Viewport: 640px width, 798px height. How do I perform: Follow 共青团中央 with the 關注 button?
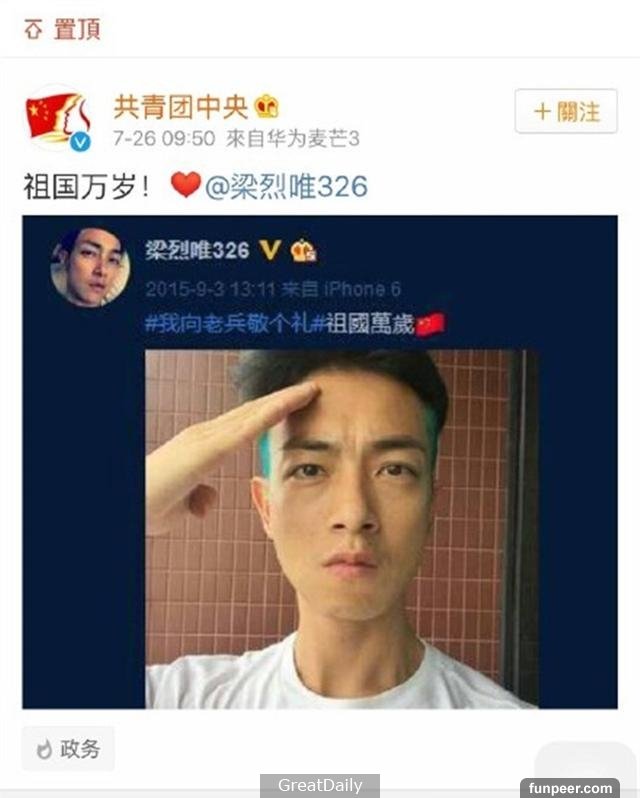(566, 111)
